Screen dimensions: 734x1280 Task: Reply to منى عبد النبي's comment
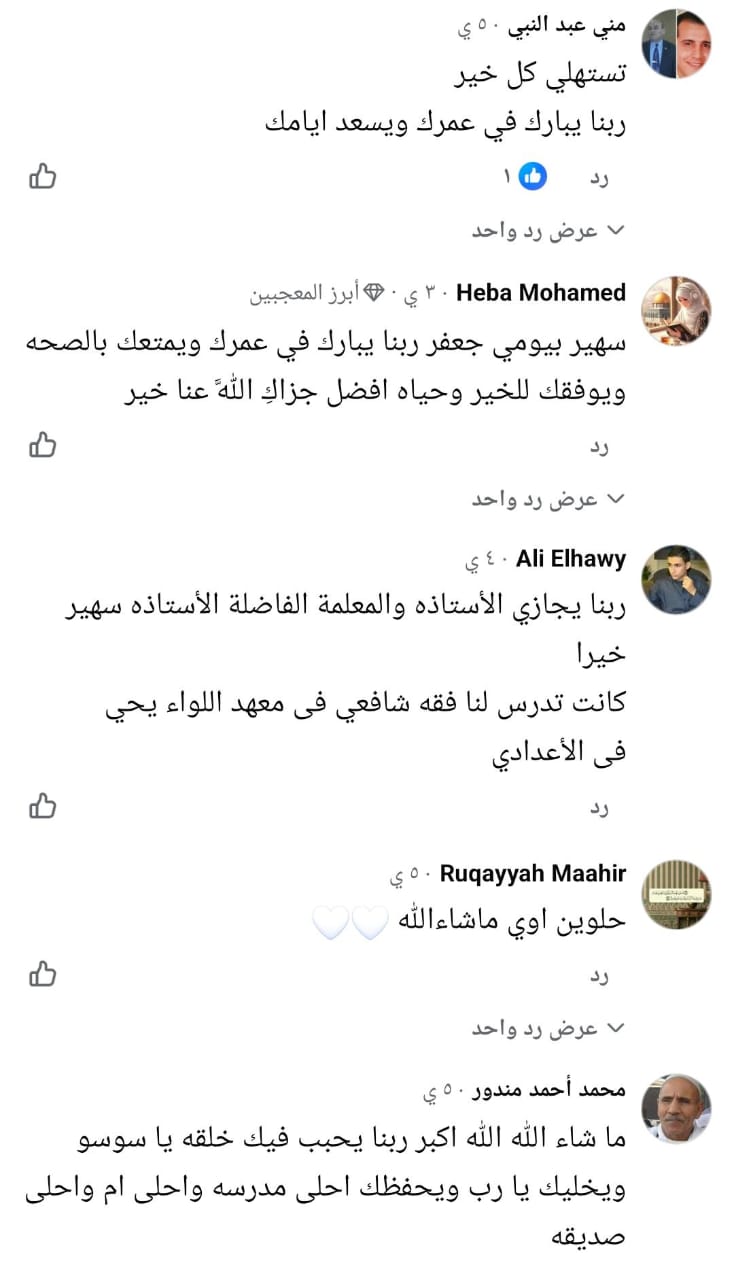[x=599, y=179]
